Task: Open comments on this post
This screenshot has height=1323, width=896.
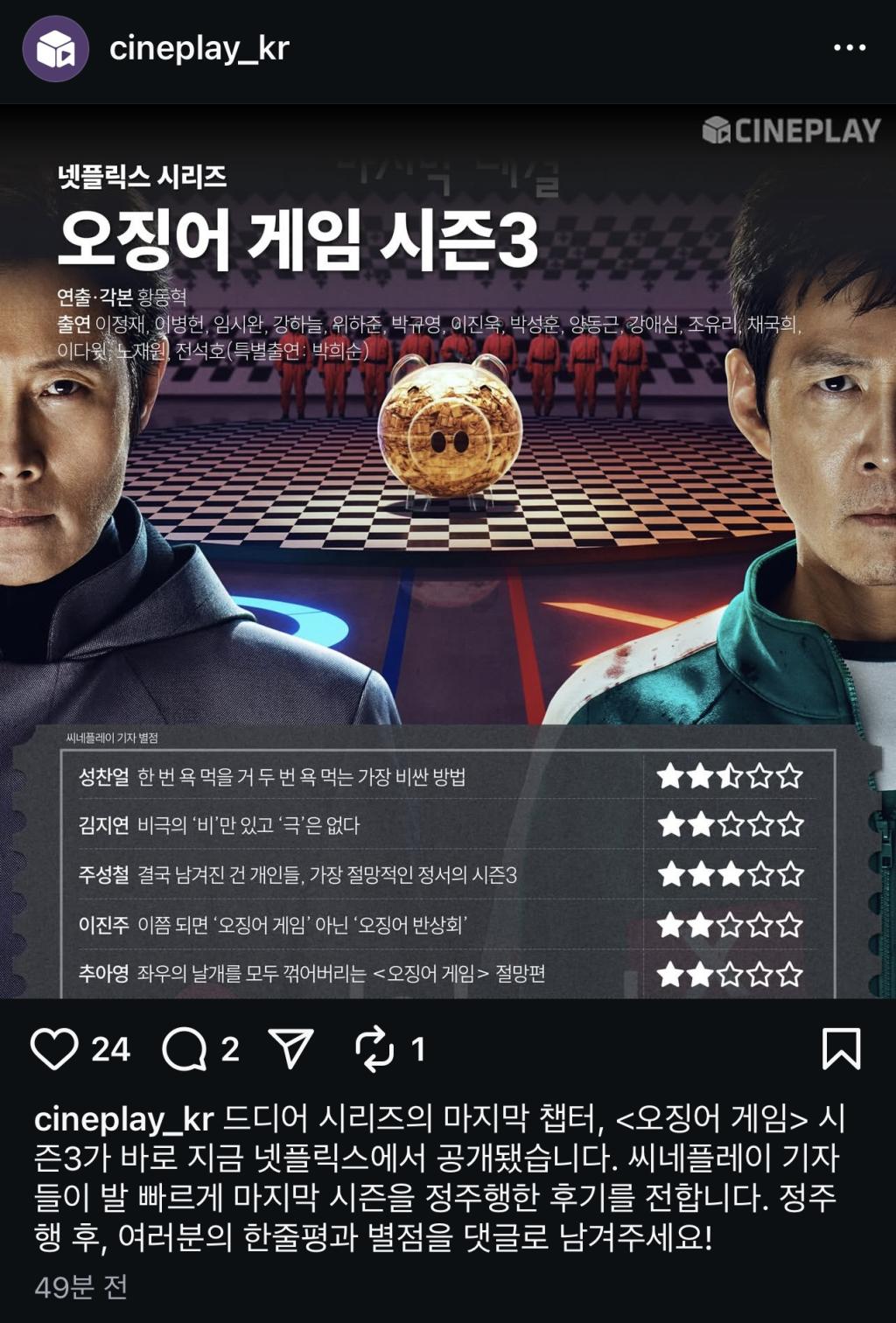Action: 185,1048
